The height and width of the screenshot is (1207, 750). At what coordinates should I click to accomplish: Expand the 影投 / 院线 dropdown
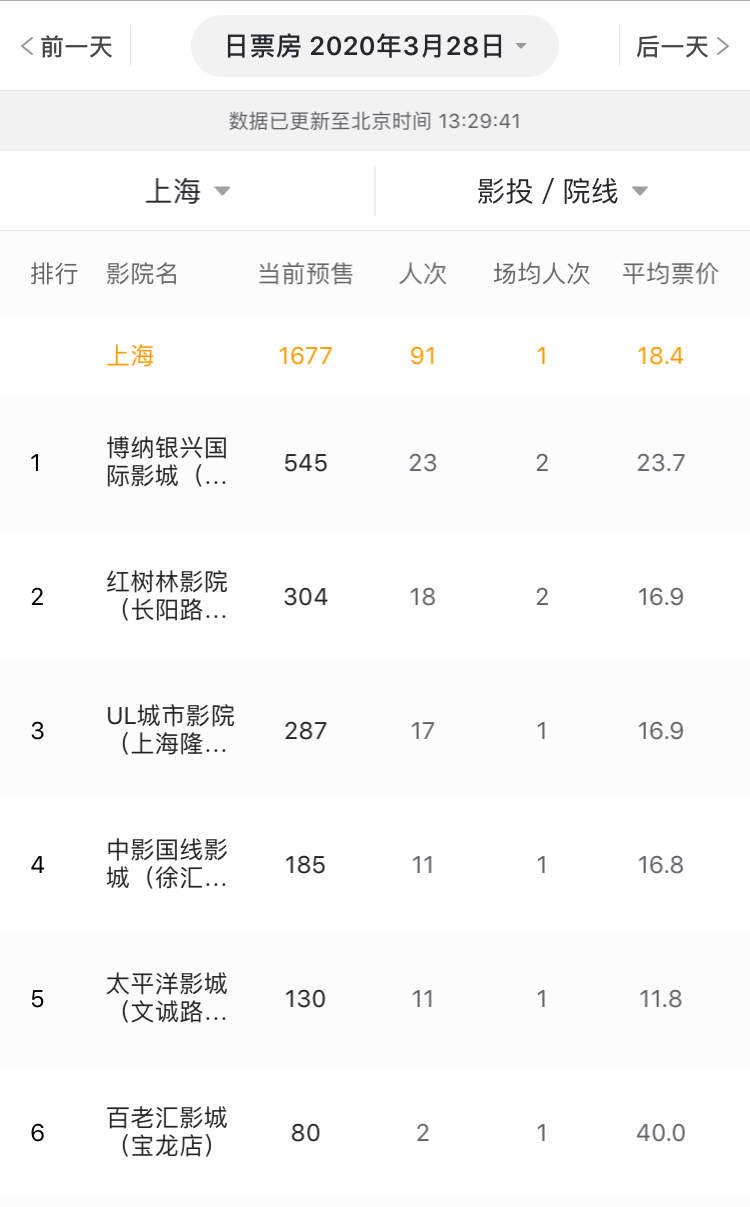(562, 191)
